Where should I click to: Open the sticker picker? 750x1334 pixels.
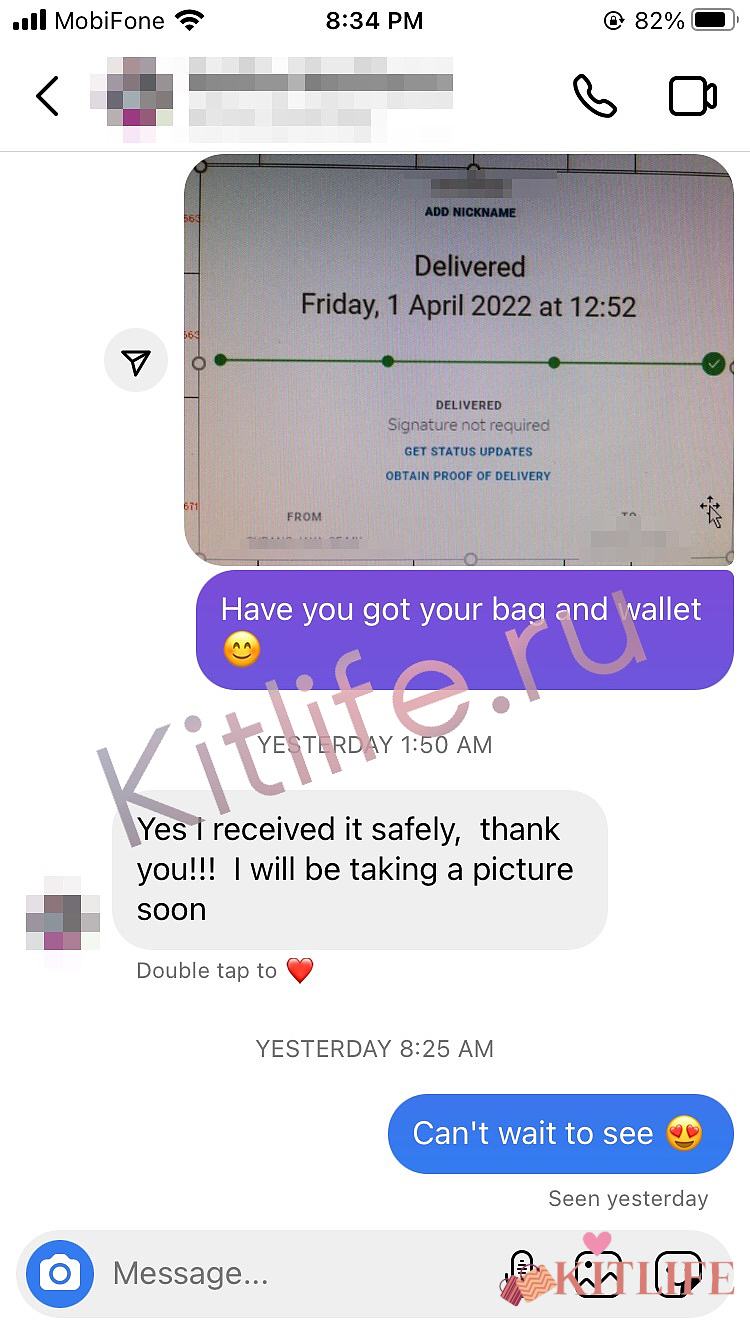click(678, 1274)
